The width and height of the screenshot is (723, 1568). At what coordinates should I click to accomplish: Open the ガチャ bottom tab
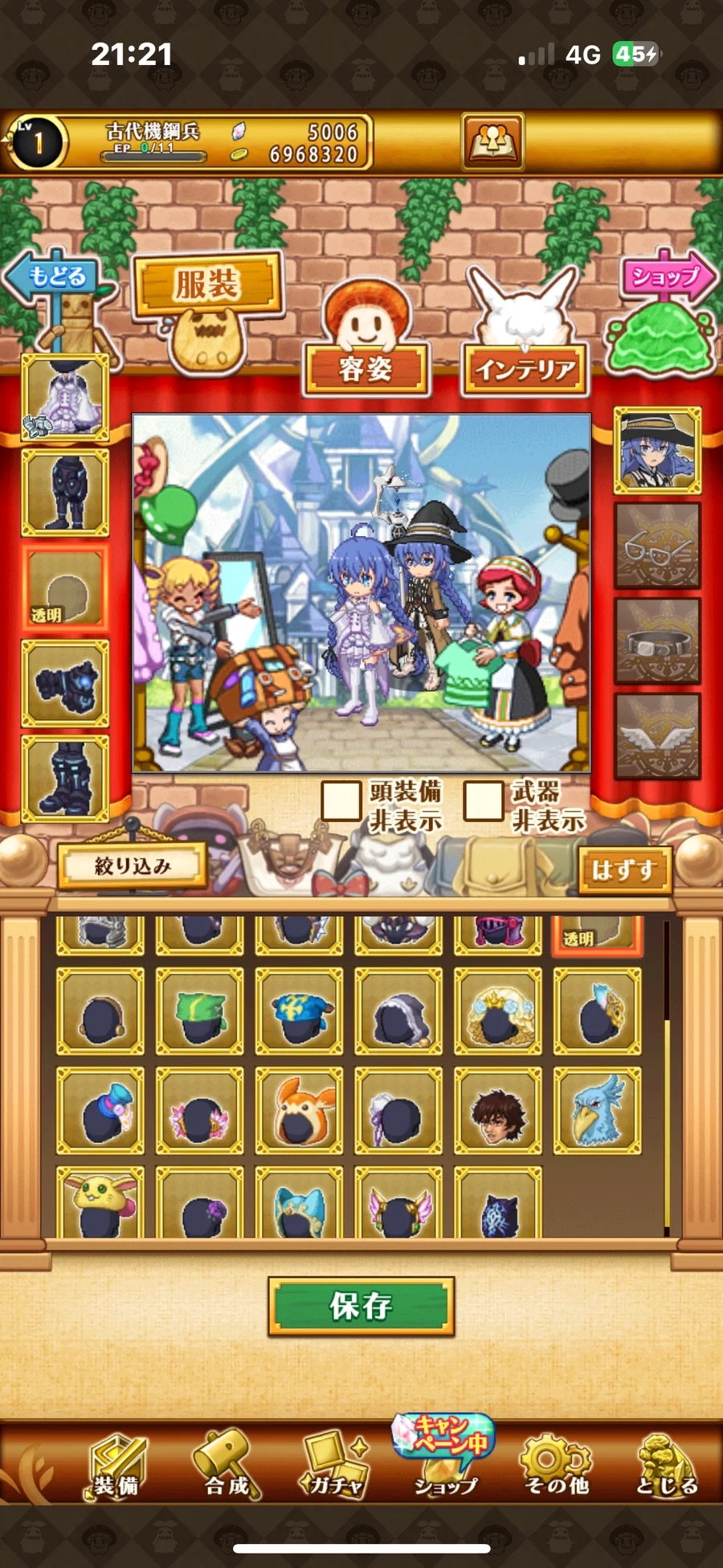(x=336, y=1464)
